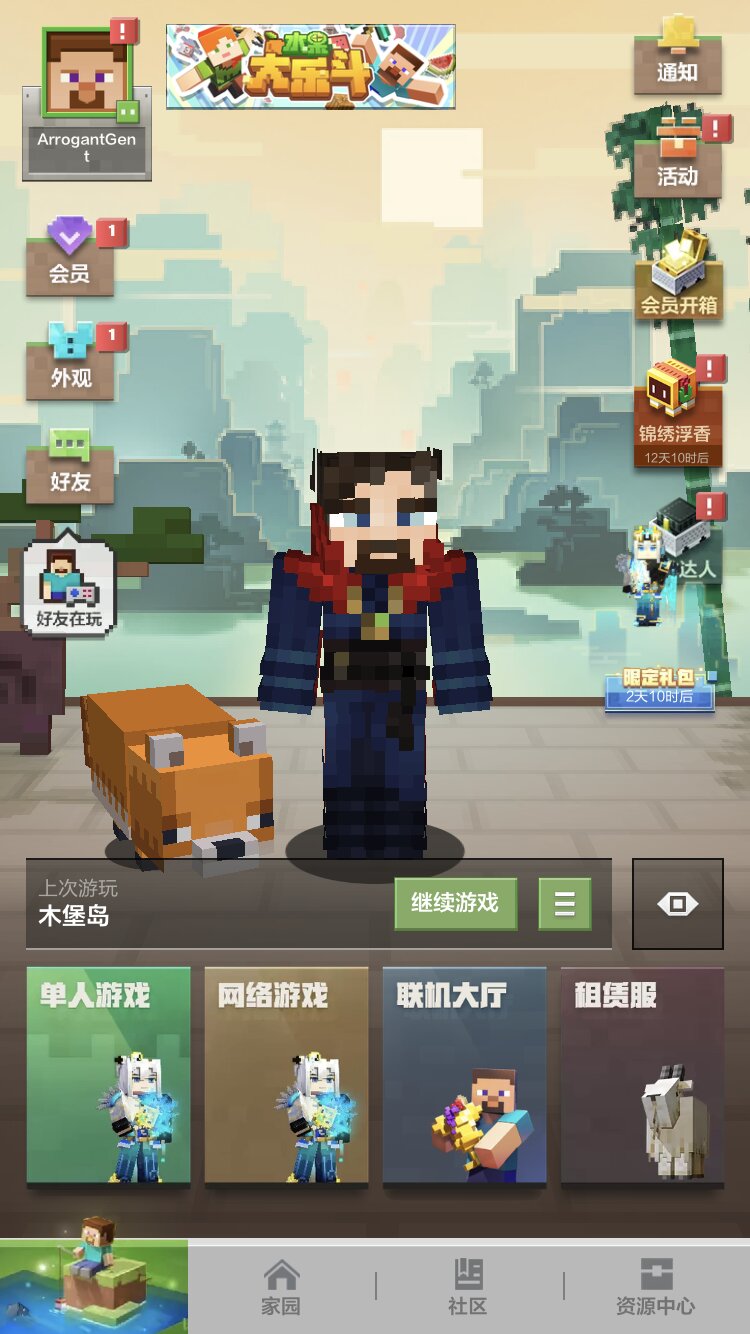
Task: Open the 水果大乐斗 event banner
Action: pyautogui.click(x=310, y=67)
